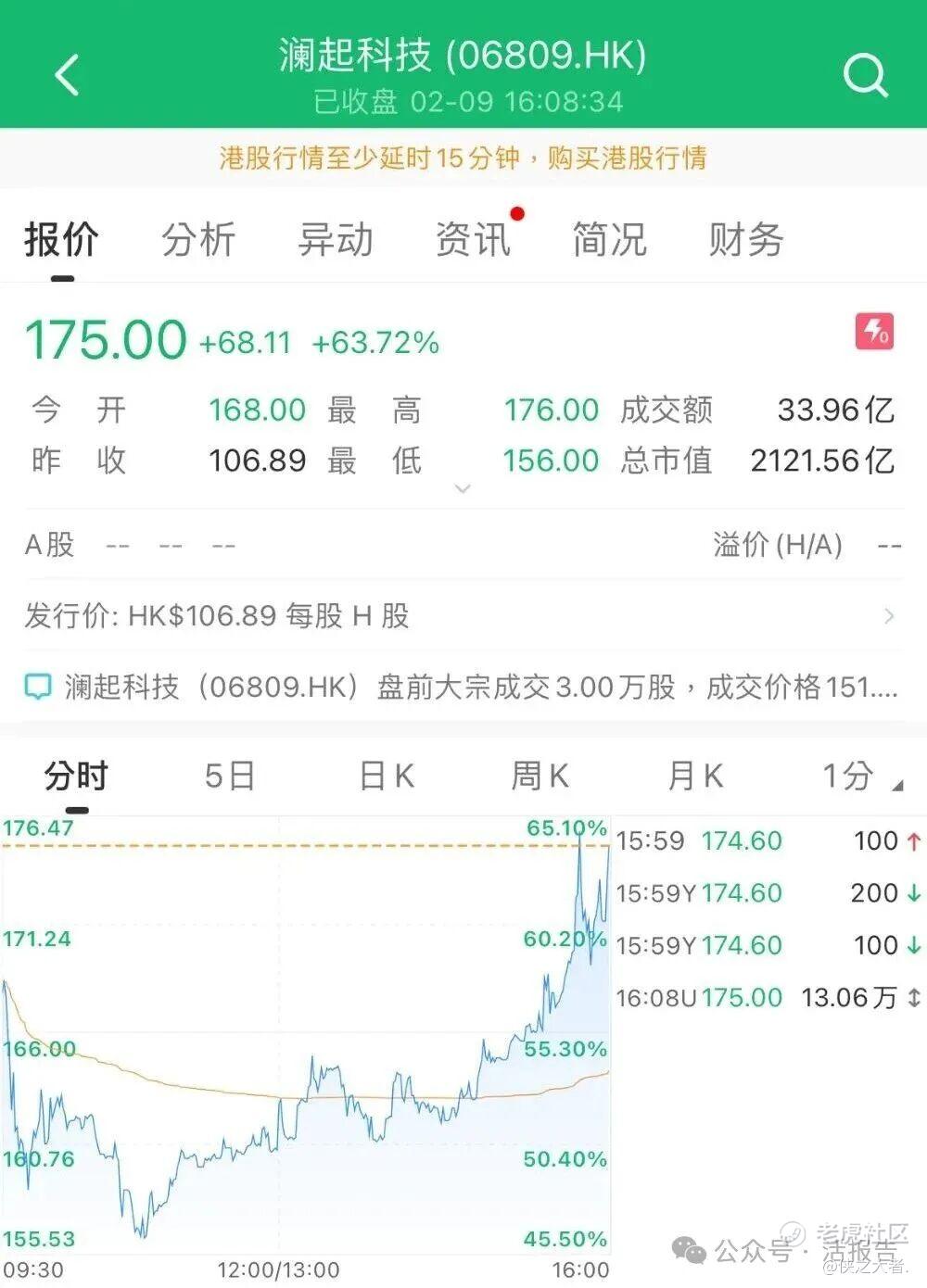This screenshot has height=1288, width=927.
Task: Expand more quote details with the chevron
Action: [x=463, y=488]
